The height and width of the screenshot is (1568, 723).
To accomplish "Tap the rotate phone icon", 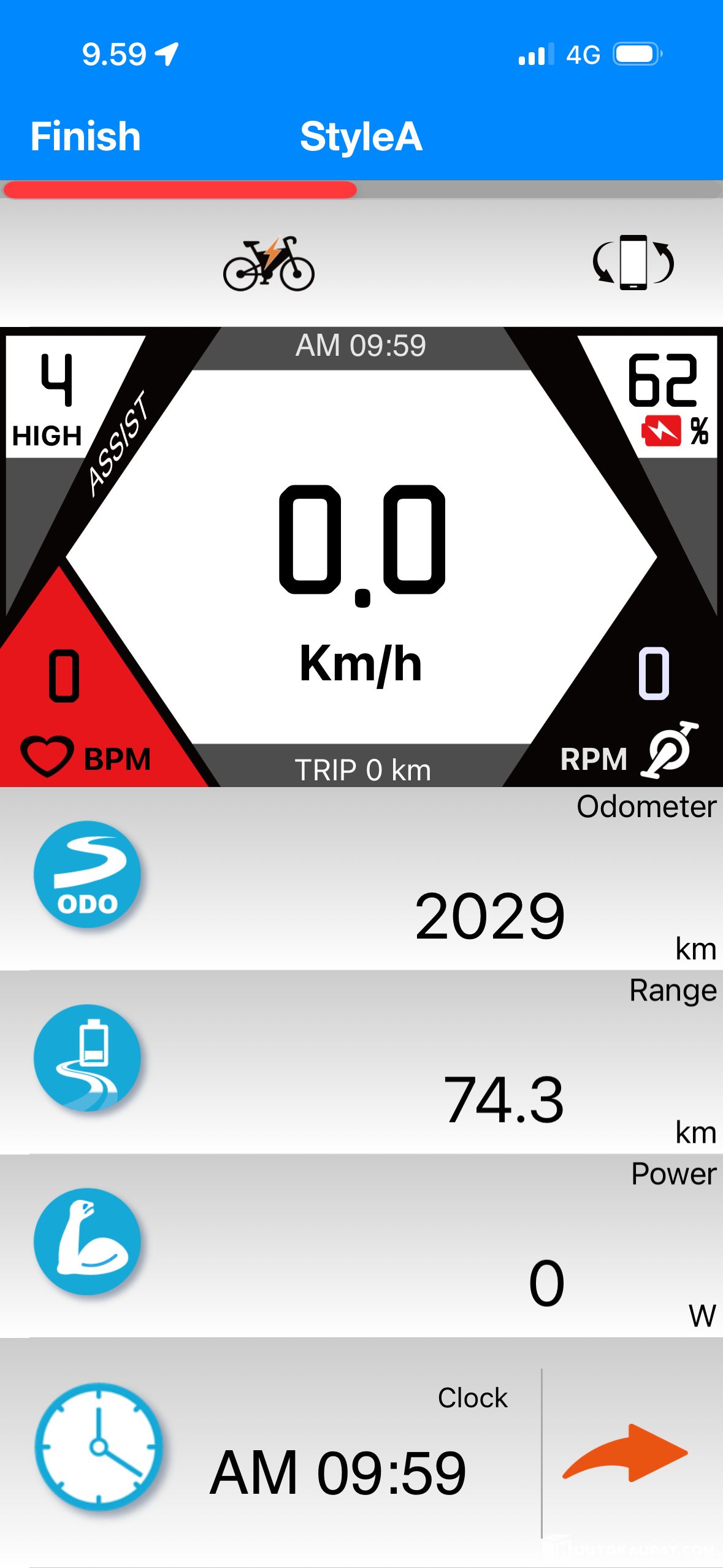I will [x=633, y=263].
